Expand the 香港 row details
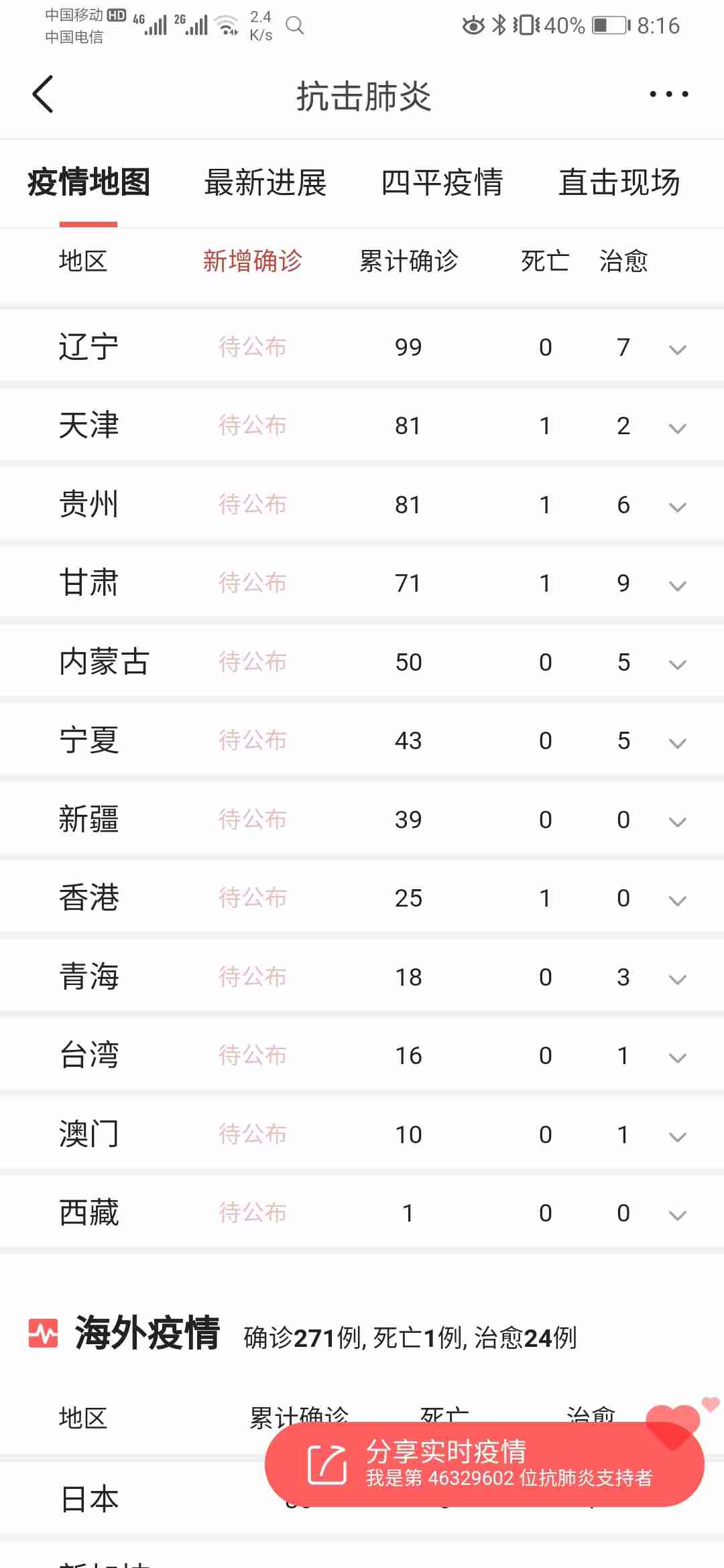The height and width of the screenshot is (1568, 724). click(x=677, y=900)
